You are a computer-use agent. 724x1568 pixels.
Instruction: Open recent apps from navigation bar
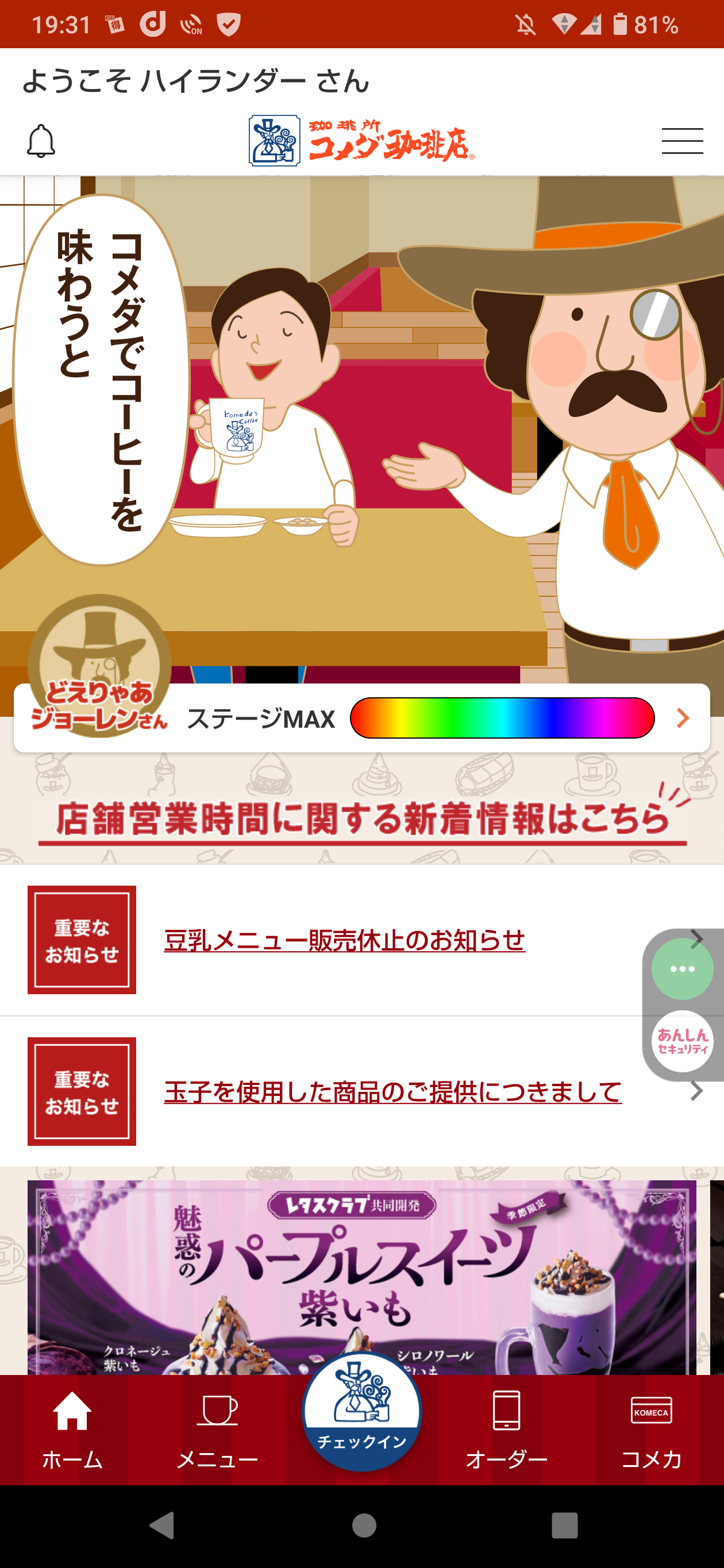pyautogui.click(x=564, y=1525)
